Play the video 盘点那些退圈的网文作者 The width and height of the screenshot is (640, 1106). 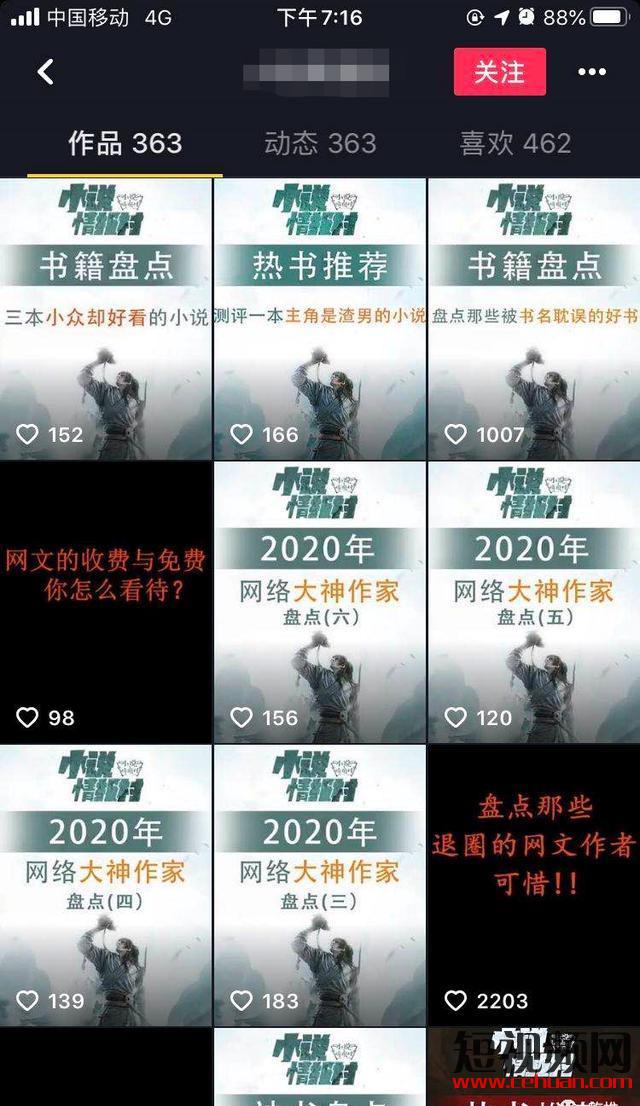click(x=534, y=886)
